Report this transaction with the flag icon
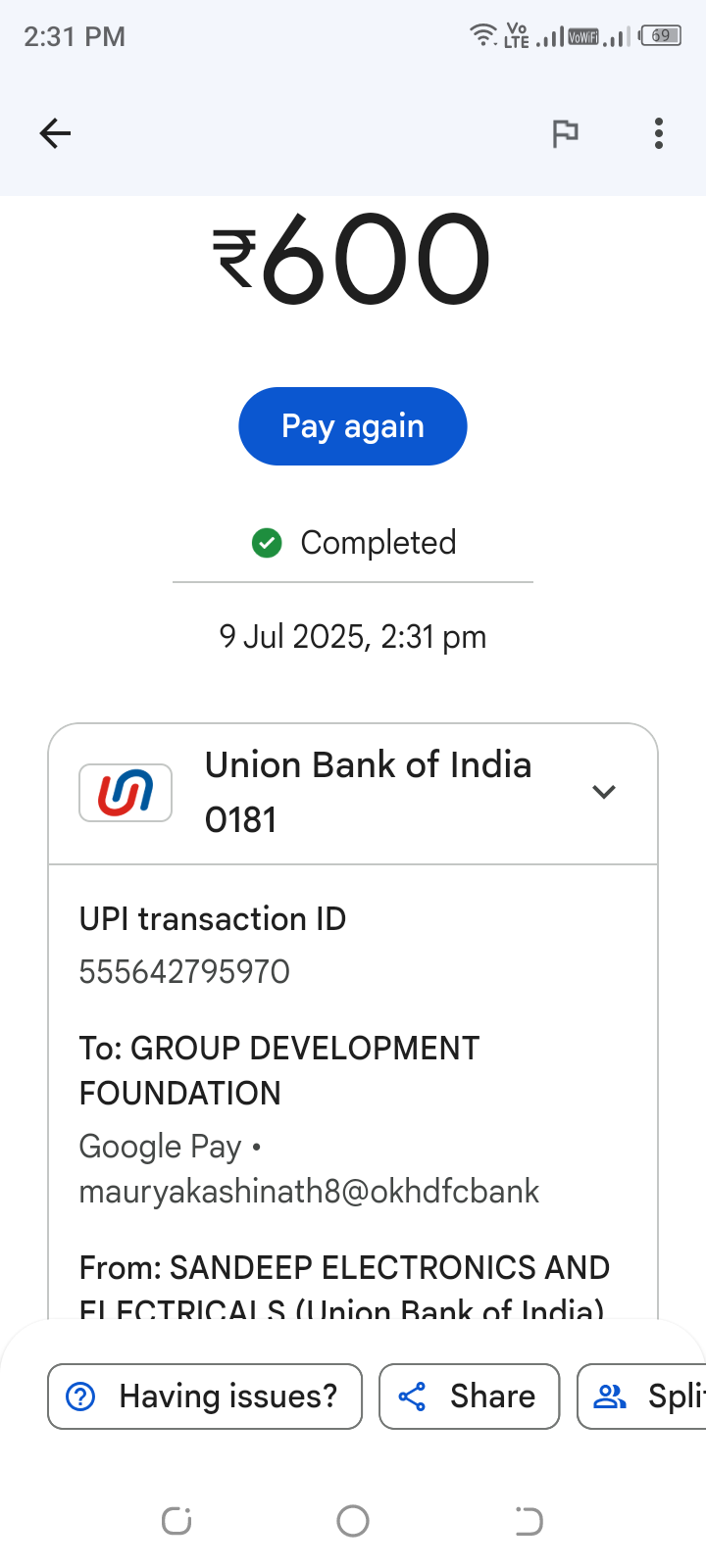 tap(565, 133)
